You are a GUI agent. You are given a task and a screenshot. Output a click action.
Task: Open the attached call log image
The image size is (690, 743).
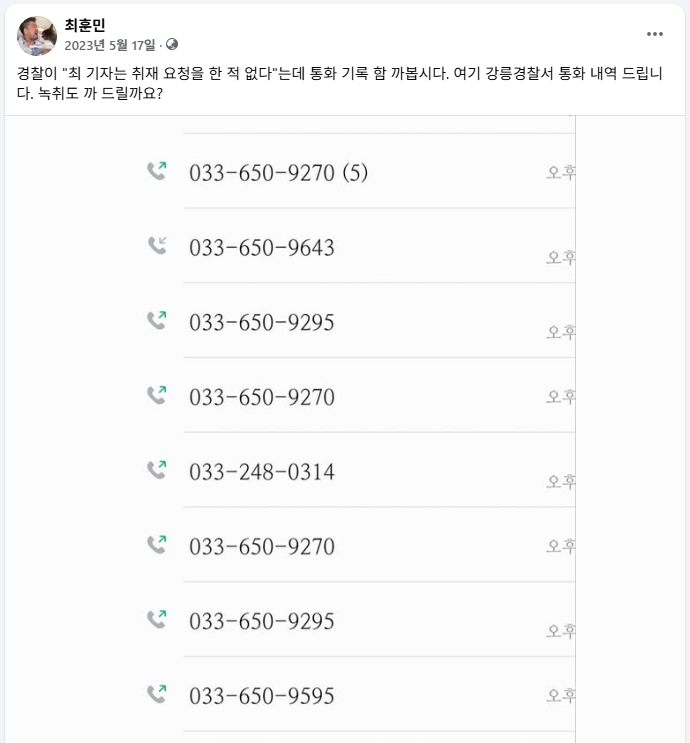click(345, 430)
